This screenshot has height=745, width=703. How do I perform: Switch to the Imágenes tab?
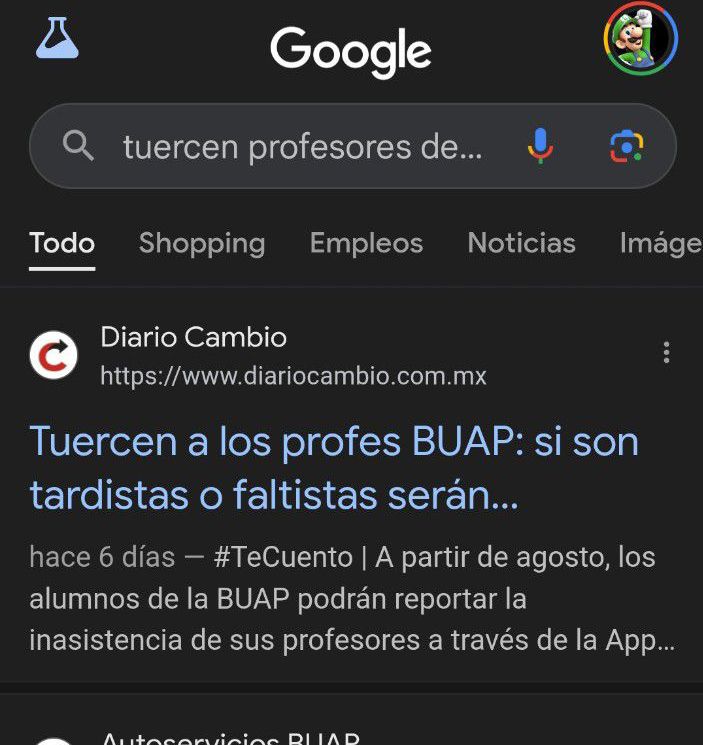[x=662, y=243]
